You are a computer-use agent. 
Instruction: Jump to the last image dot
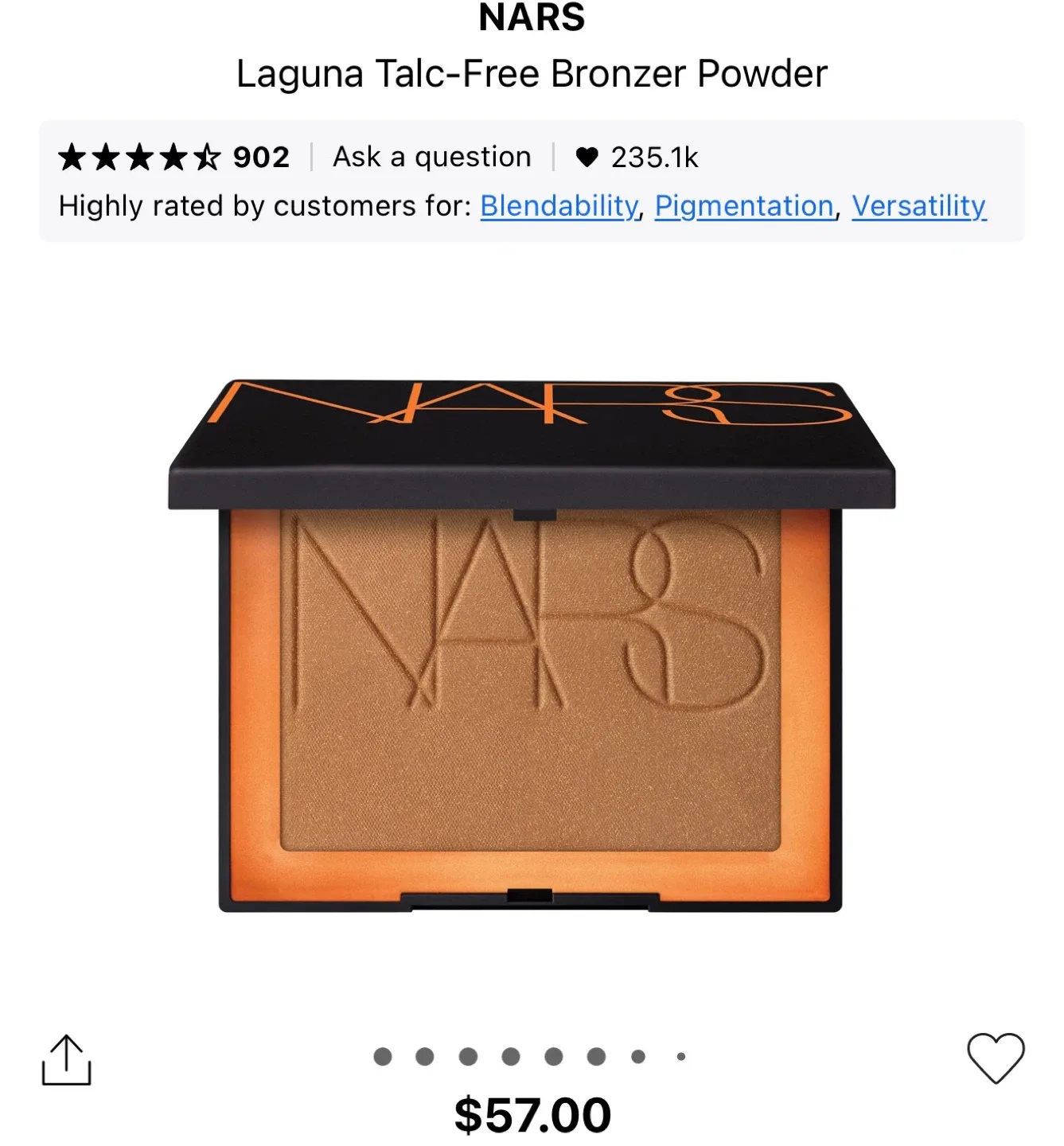[x=681, y=1058]
